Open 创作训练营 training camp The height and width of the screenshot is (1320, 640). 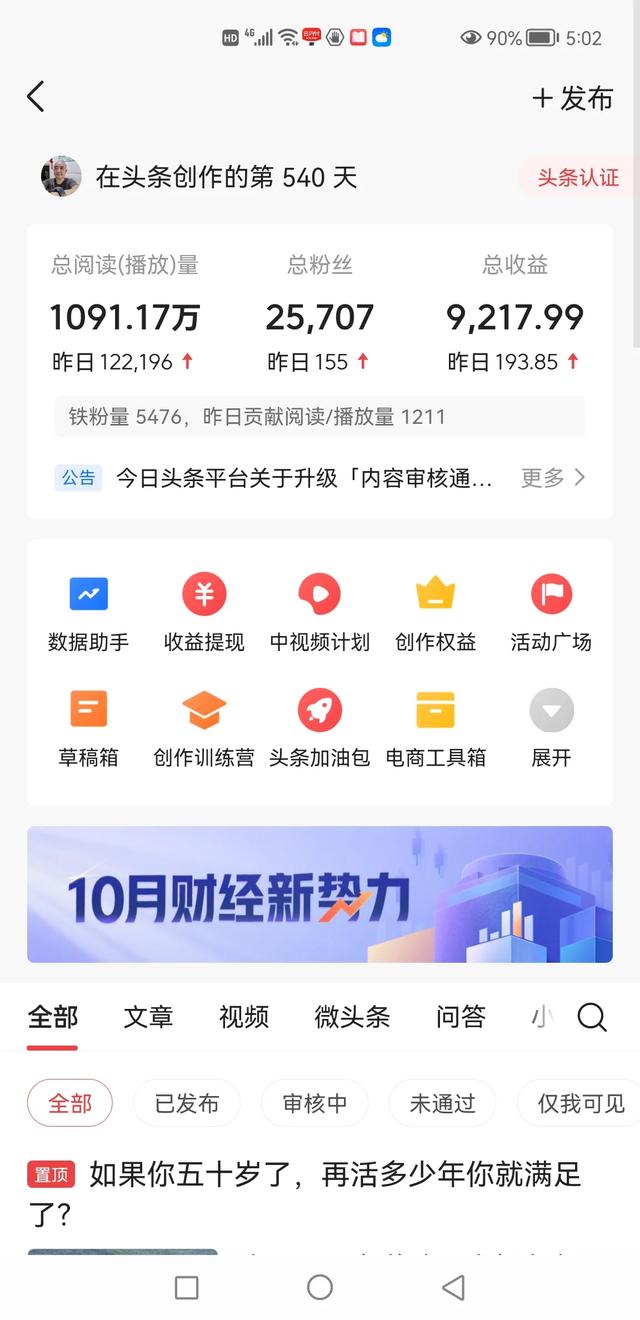[x=204, y=729]
